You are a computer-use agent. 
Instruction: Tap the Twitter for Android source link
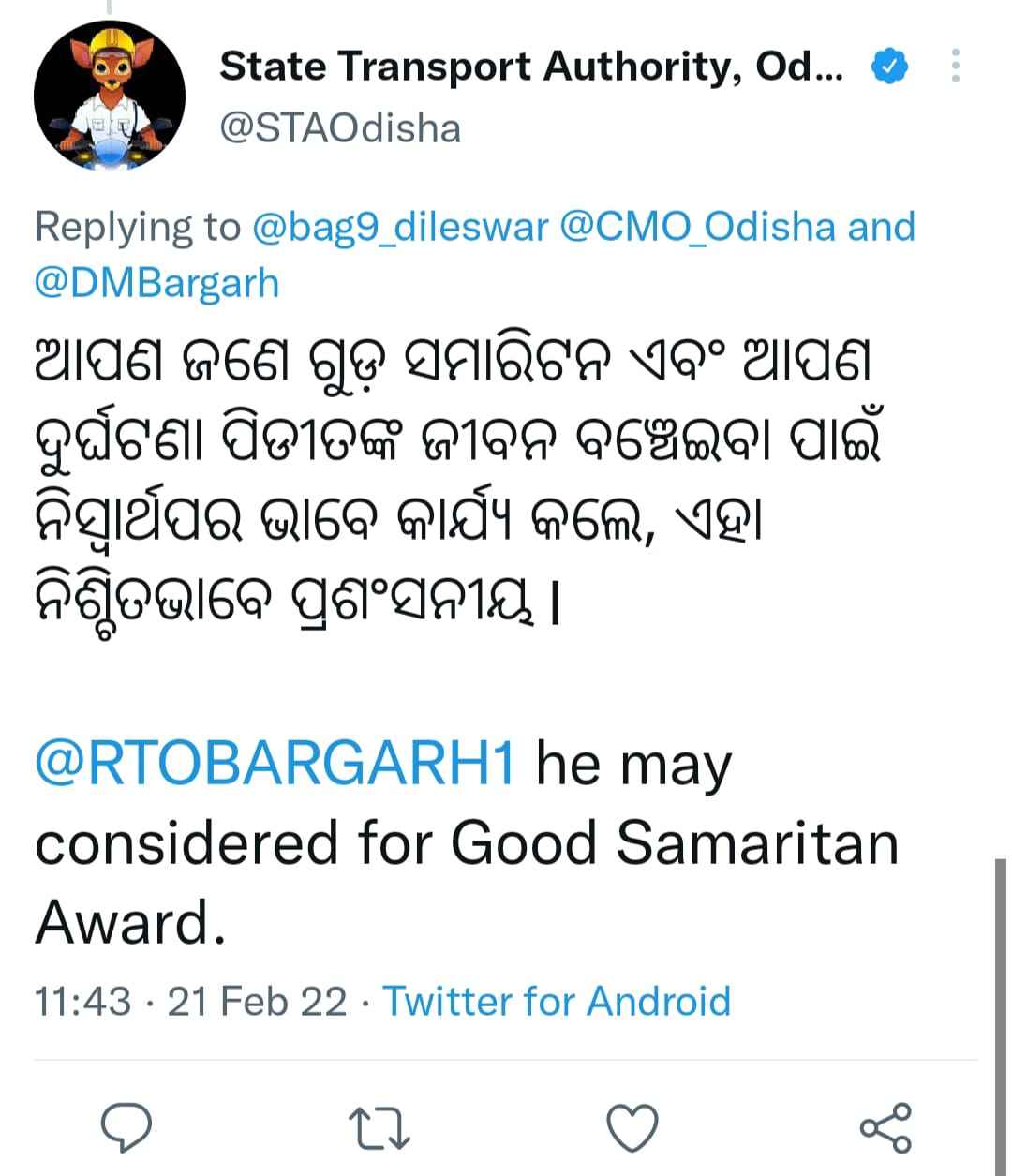(557, 1001)
